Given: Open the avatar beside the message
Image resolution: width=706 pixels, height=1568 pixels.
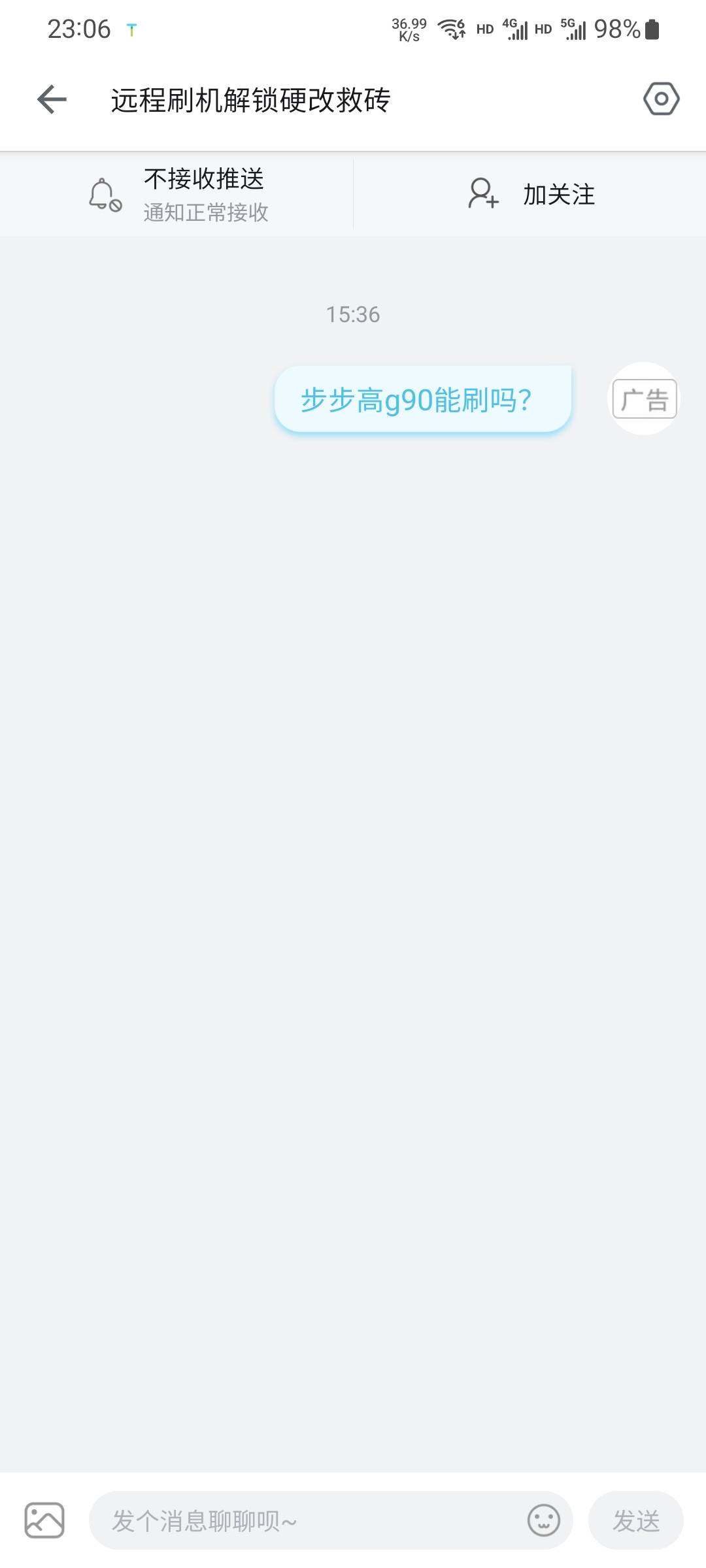Looking at the screenshot, I should click(x=644, y=399).
